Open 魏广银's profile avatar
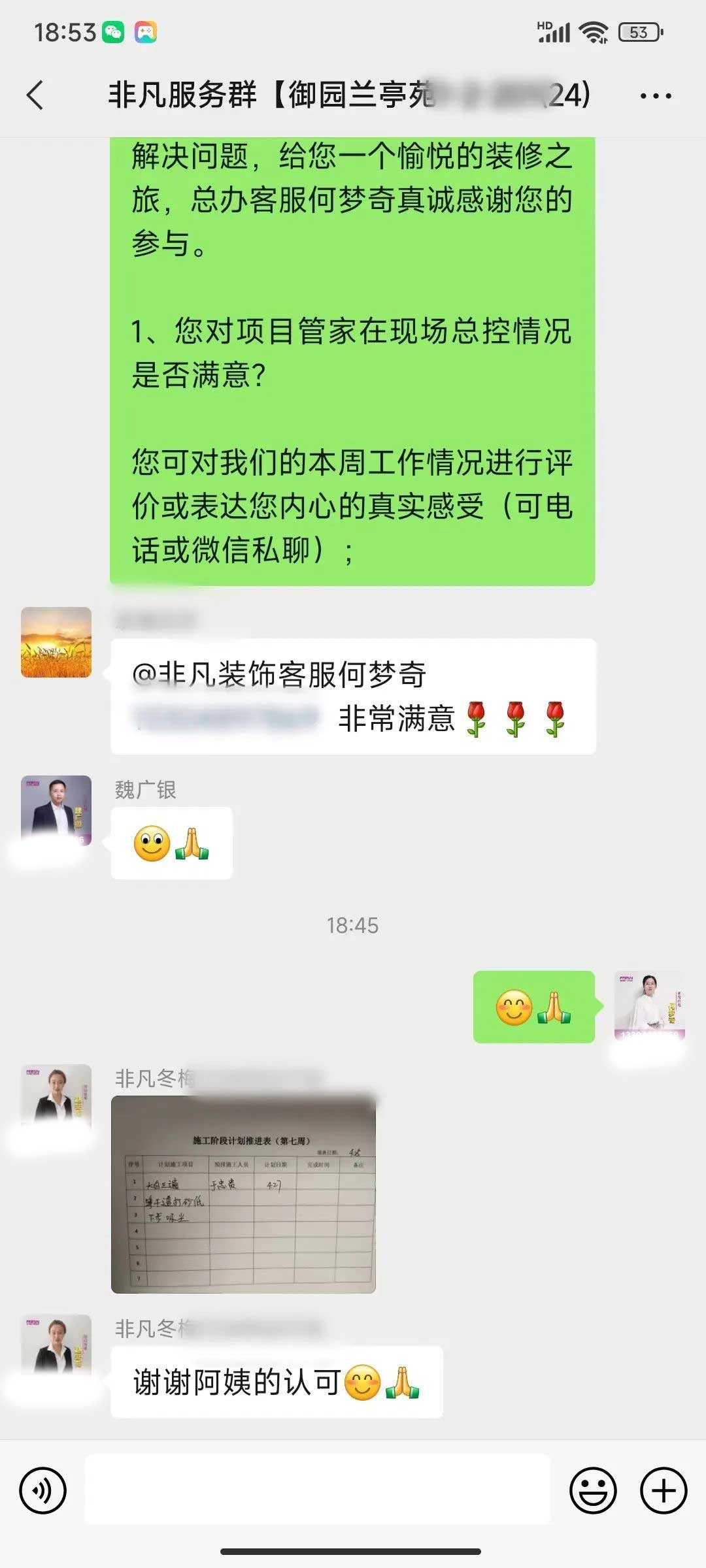The width and height of the screenshot is (706, 1568). (x=56, y=810)
